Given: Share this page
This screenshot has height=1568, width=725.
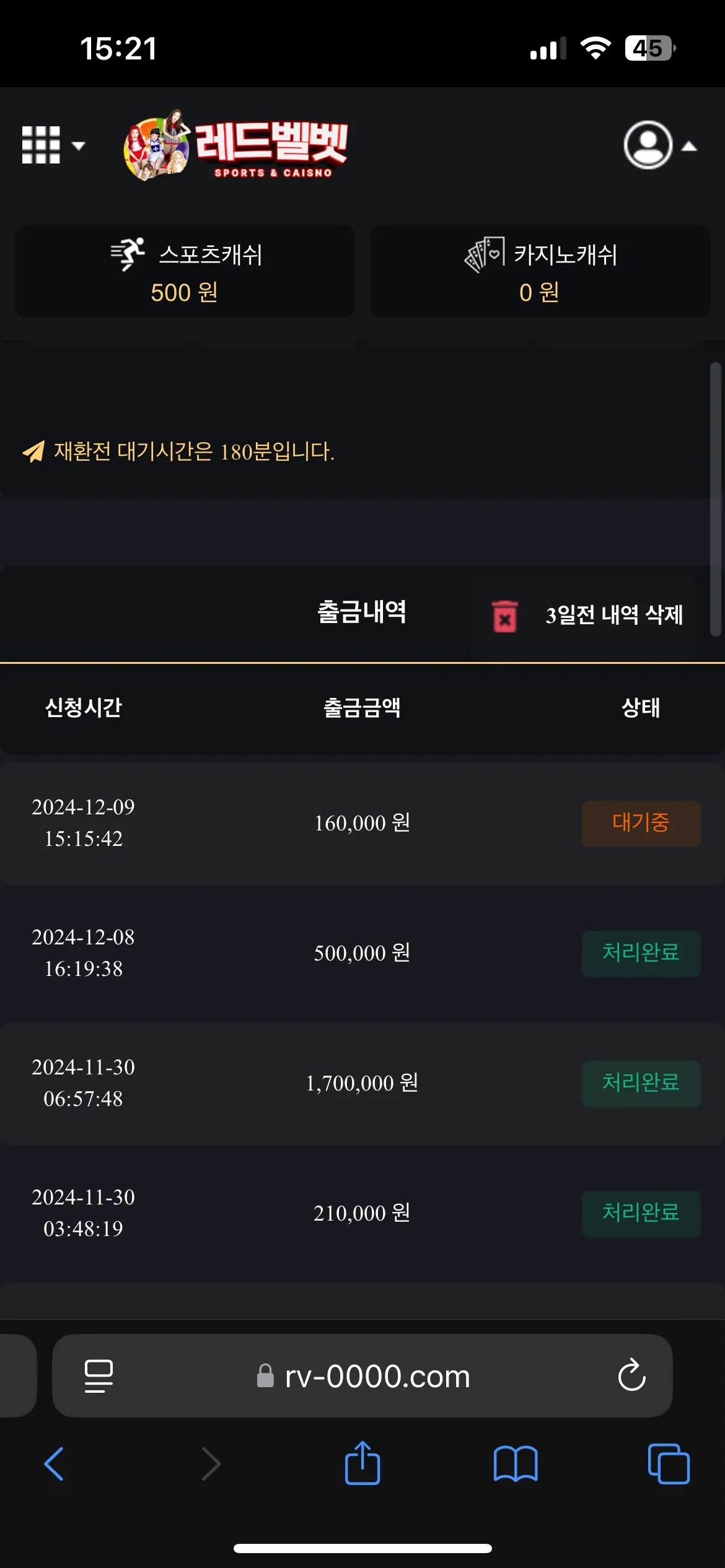Looking at the screenshot, I should 362,1463.
